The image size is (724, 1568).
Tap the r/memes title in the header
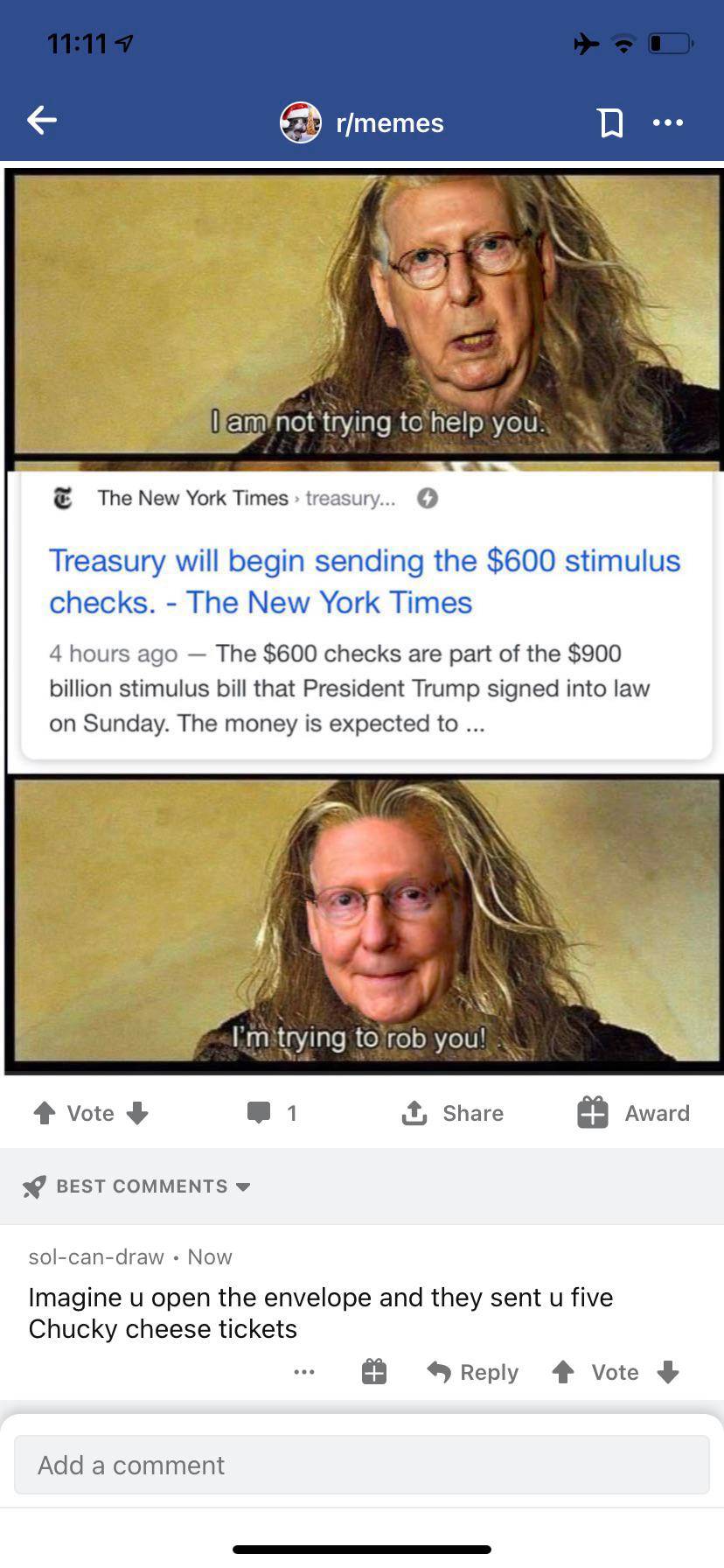pos(388,122)
